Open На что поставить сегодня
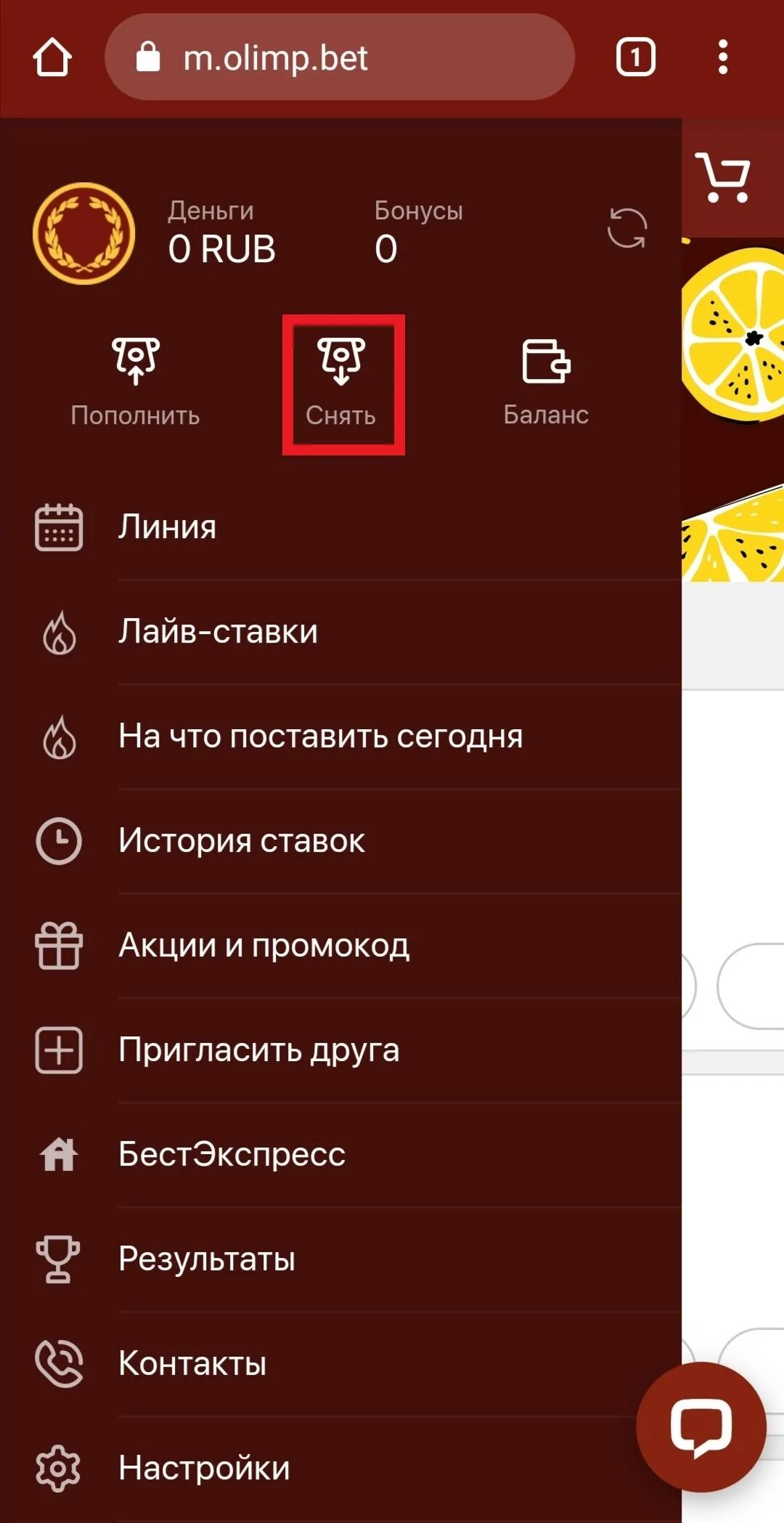This screenshot has width=784, height=1523. click(341, 736)
